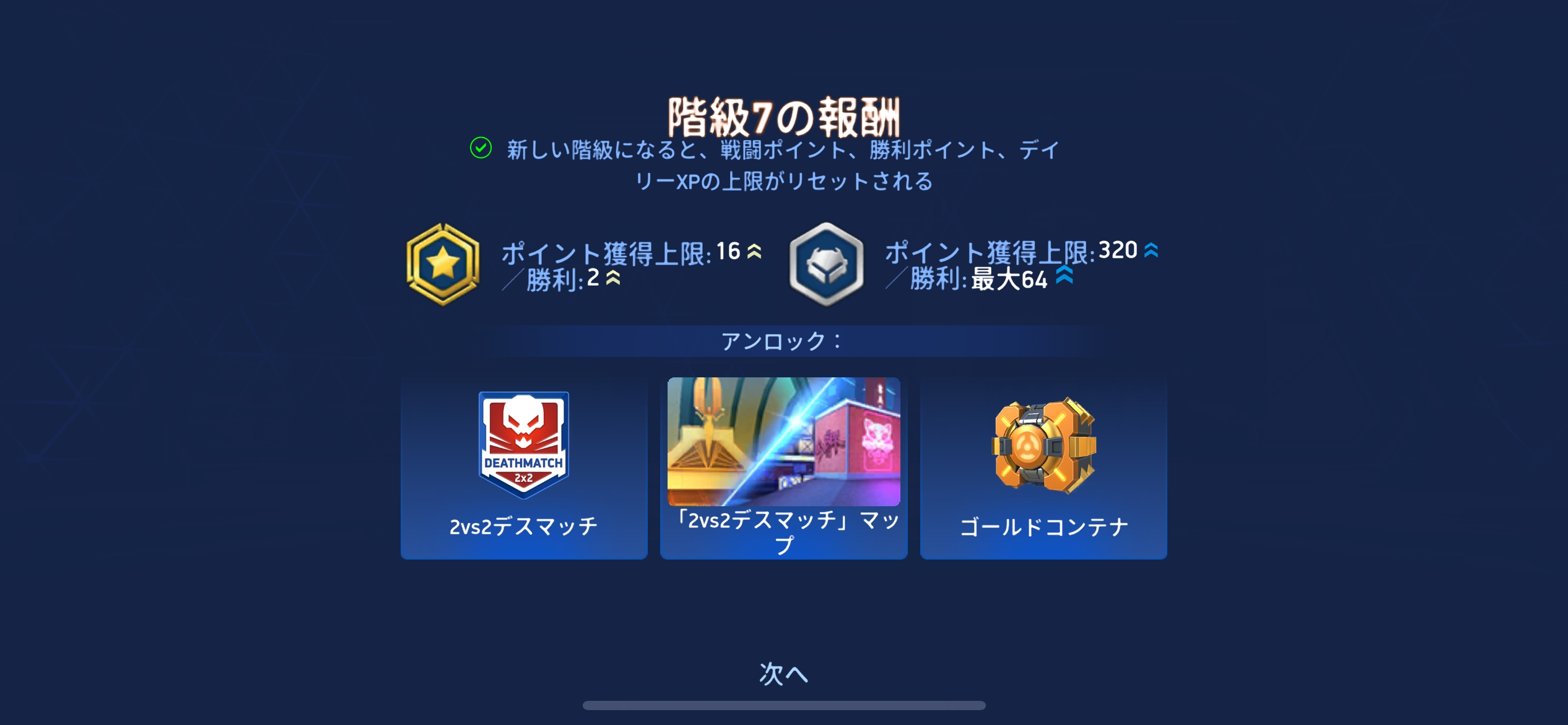Open the 2vs2デスマッチ unlock card
Viewport: 1568px width, 725px height.
pos(524,468)
